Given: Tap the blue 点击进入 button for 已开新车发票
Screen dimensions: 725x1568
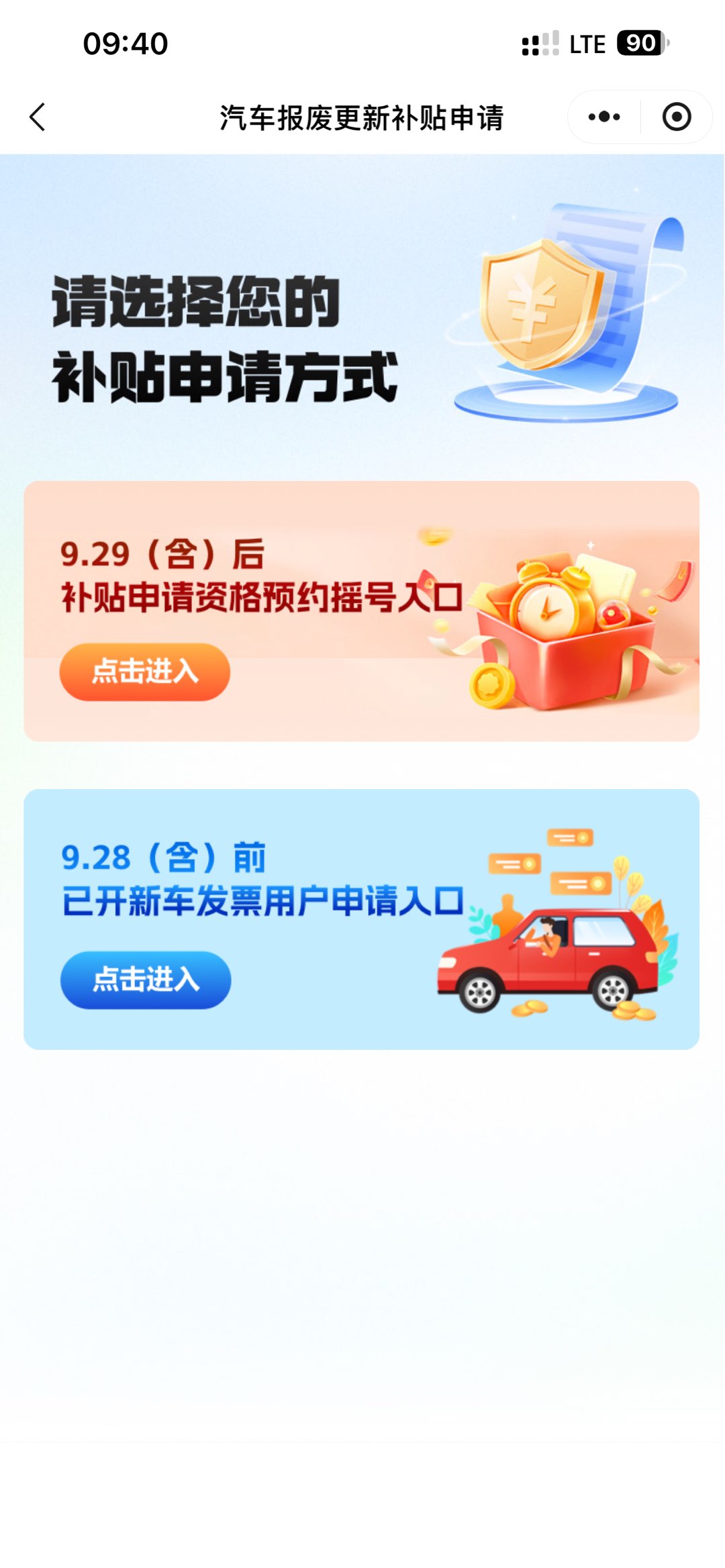Looking at the screenshot, I should (x=146, y=980).
